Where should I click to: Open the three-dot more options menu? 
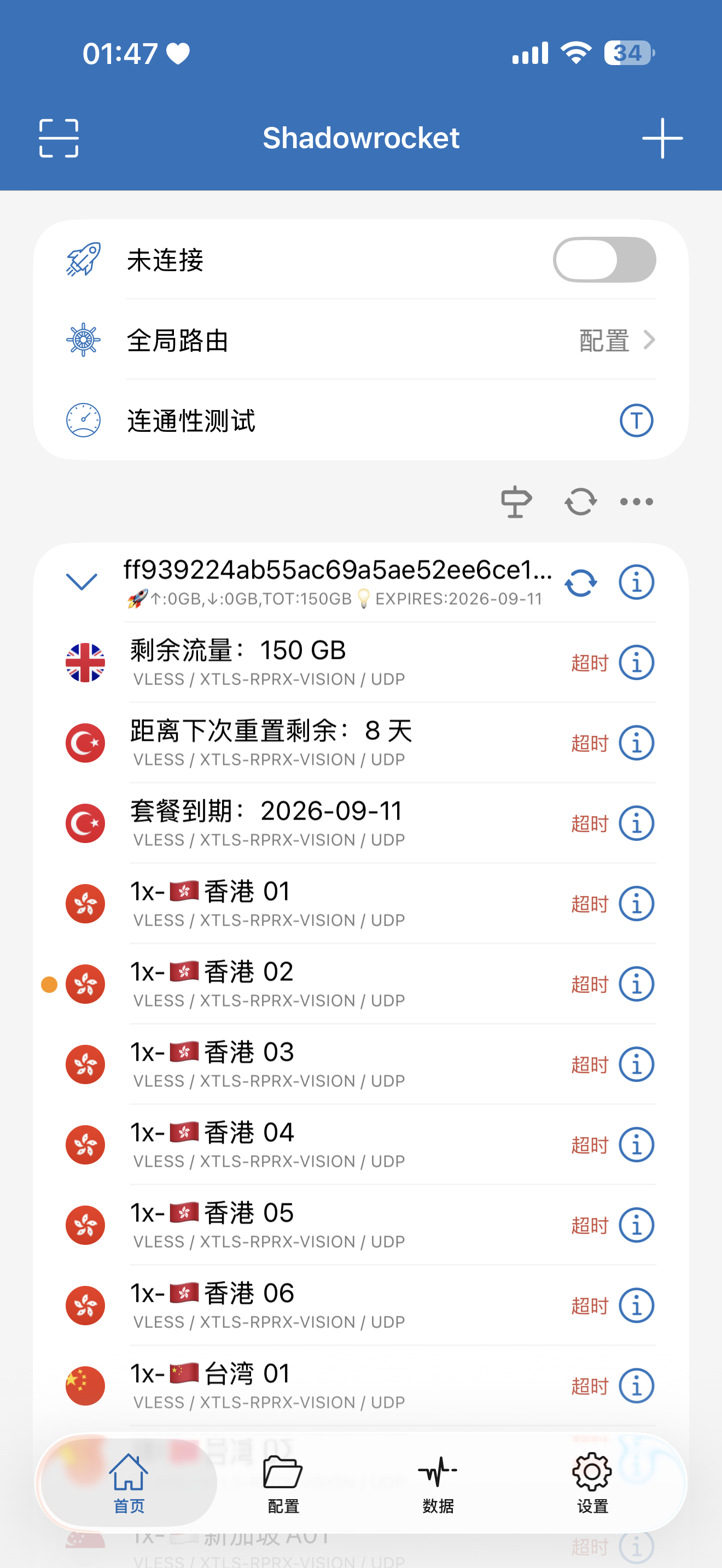tap(636, 501)
